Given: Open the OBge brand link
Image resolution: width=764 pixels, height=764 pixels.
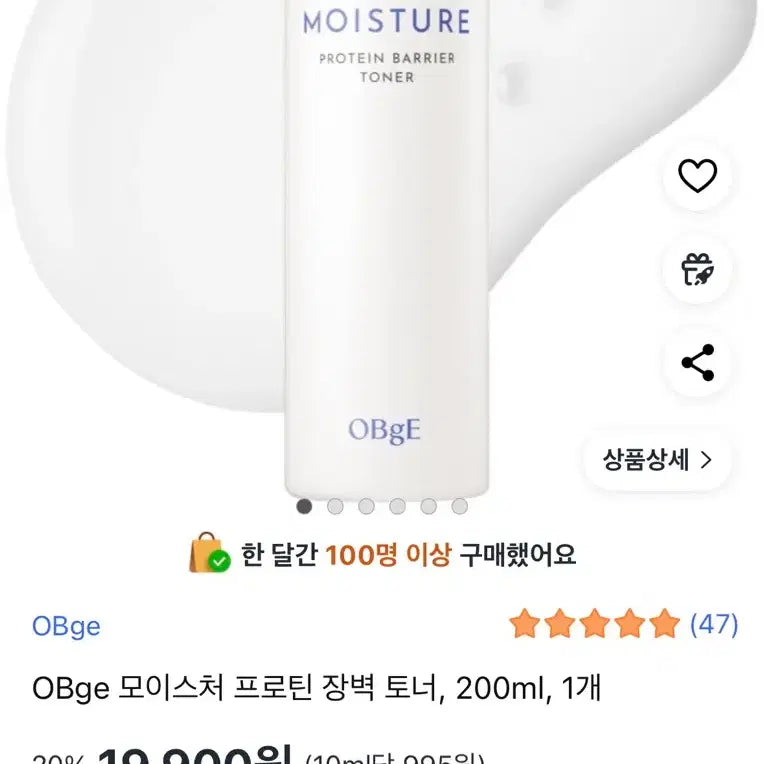Looking at the screenshot, I should pos(66,626).
